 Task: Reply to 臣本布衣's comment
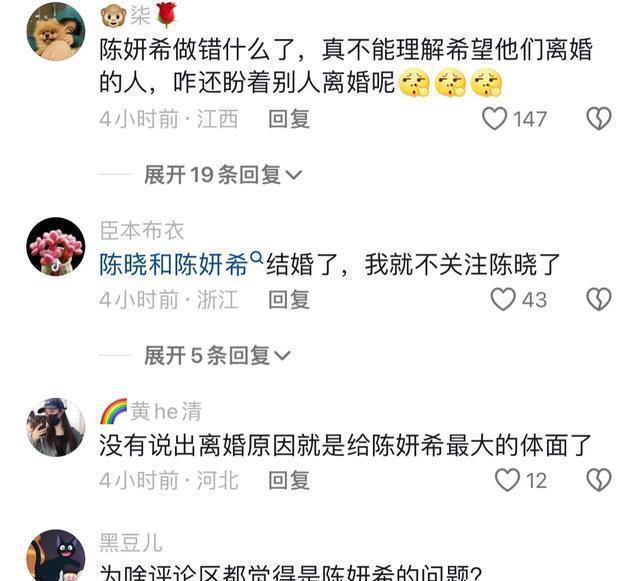coord(289,299)
